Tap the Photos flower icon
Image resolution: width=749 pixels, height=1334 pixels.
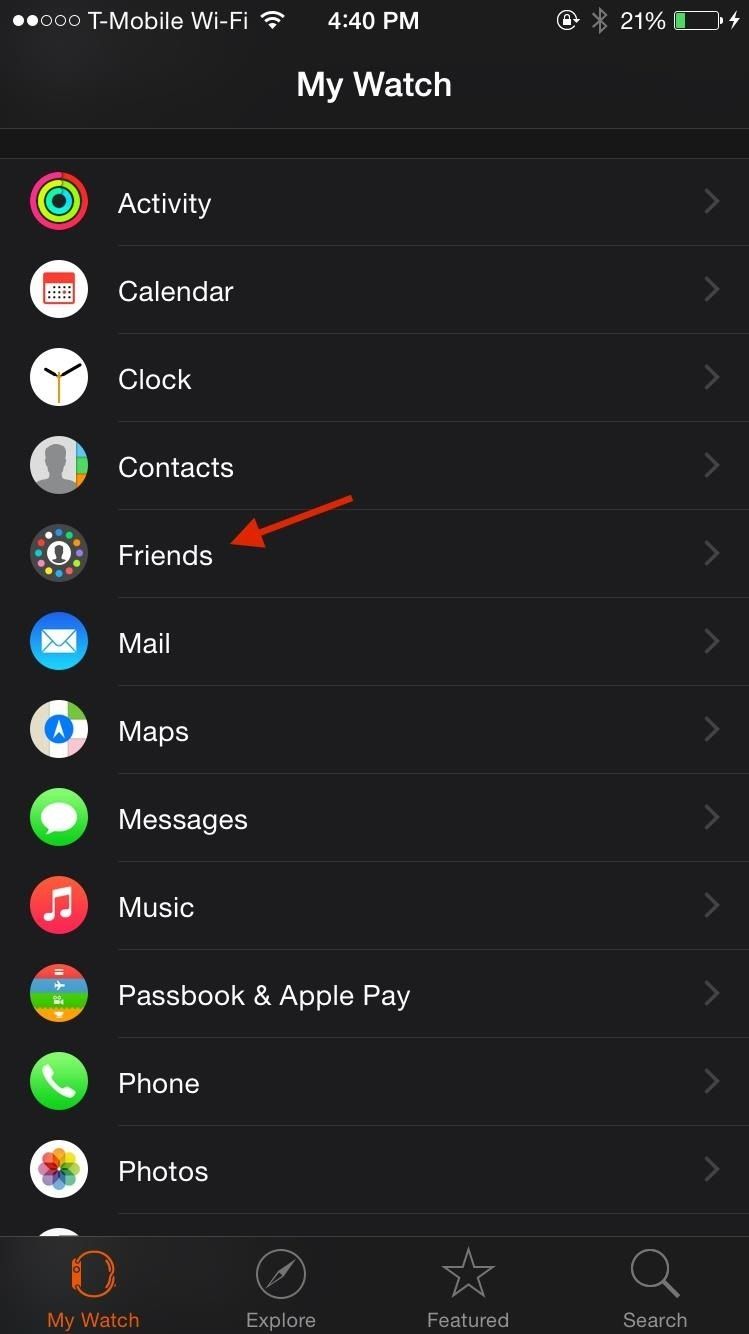point(58,1169)
